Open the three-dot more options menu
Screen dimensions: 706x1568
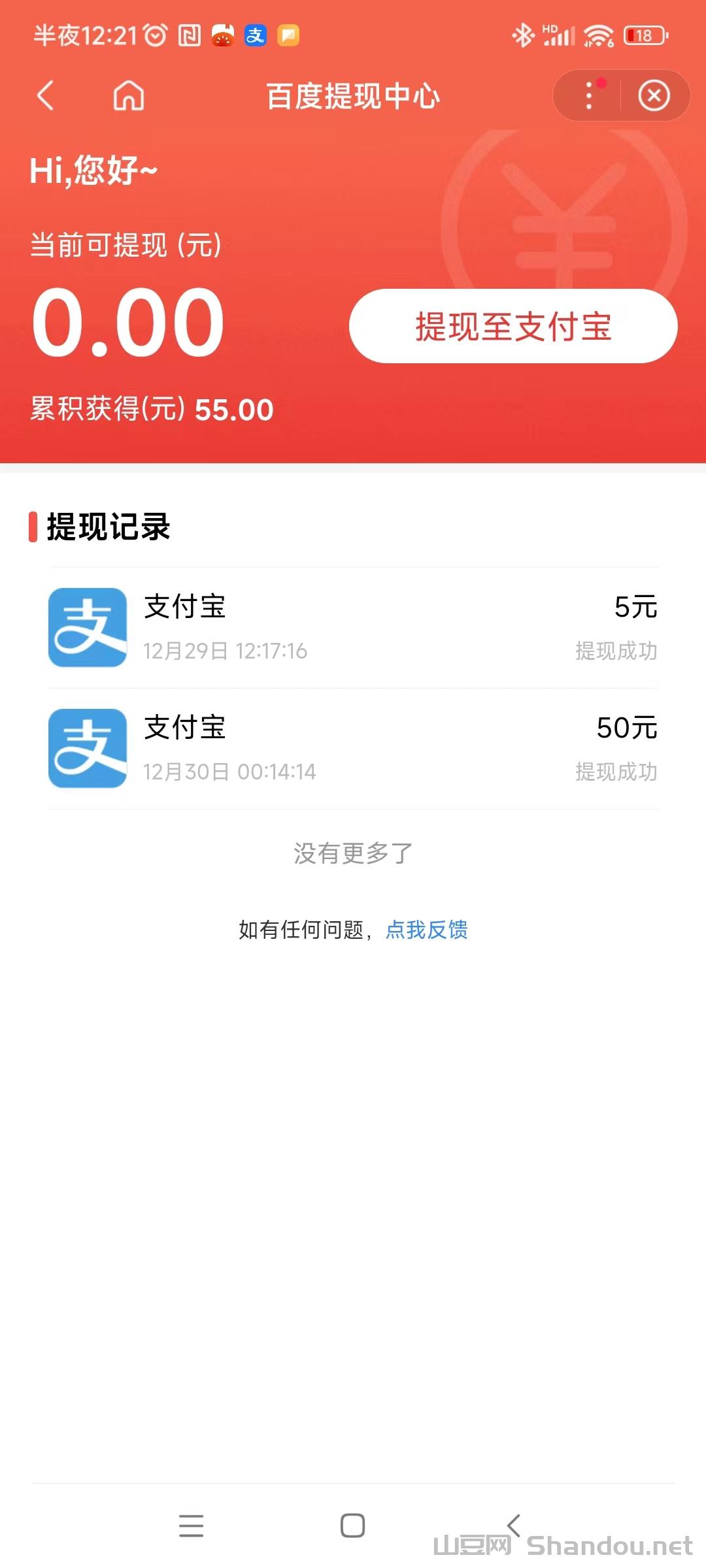588,95
